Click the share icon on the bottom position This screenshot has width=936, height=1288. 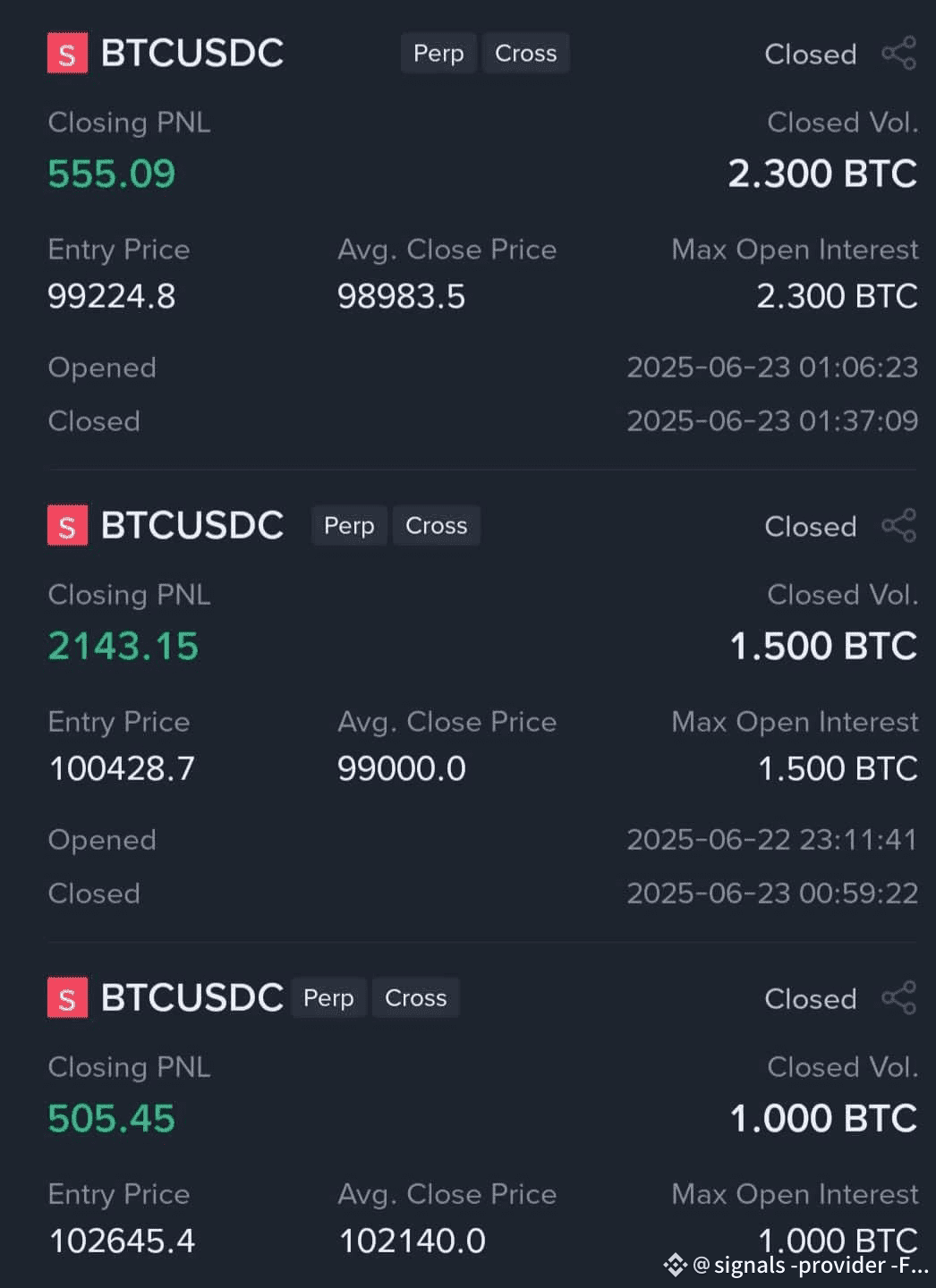click(899, 998)
